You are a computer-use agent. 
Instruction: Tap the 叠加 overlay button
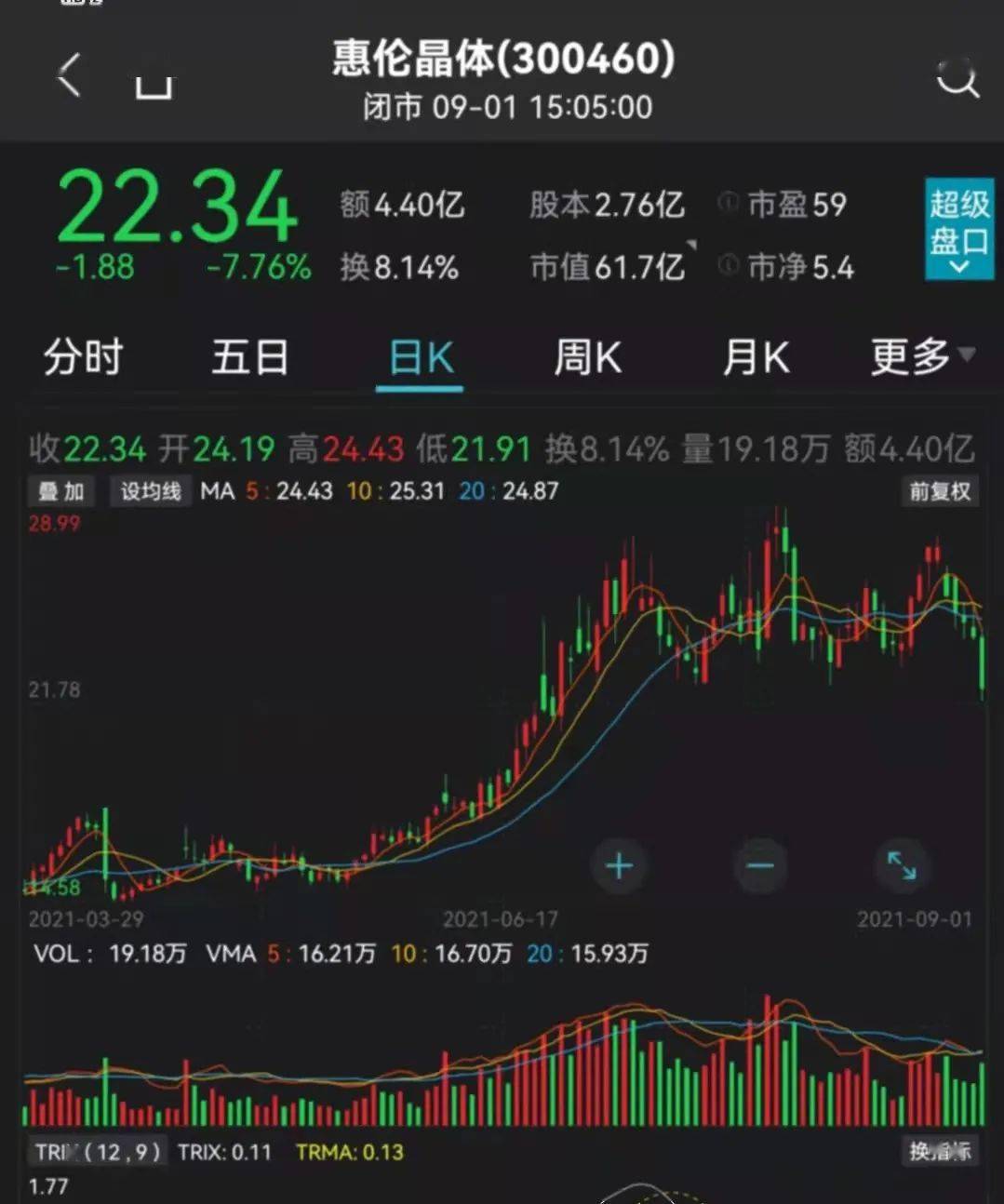[61, 491]
